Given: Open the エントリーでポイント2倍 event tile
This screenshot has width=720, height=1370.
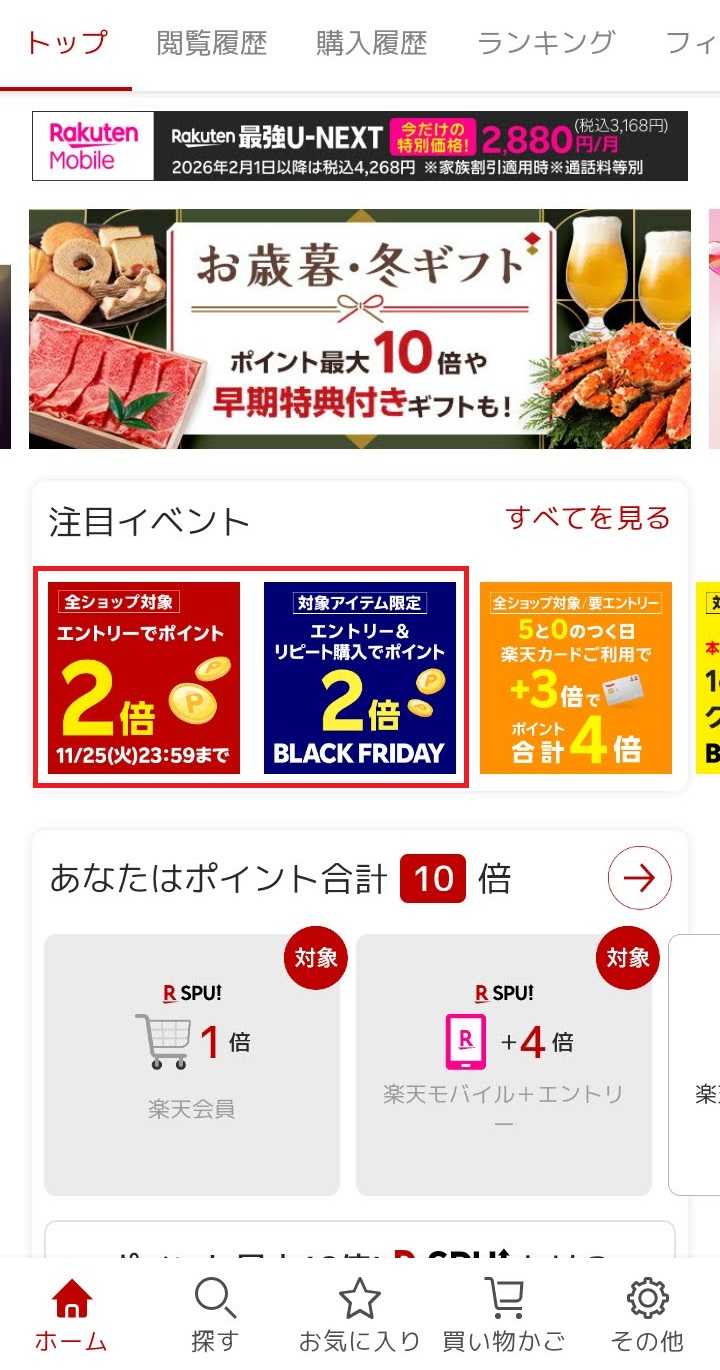Looking at the screenshot, I should [144, 677].
